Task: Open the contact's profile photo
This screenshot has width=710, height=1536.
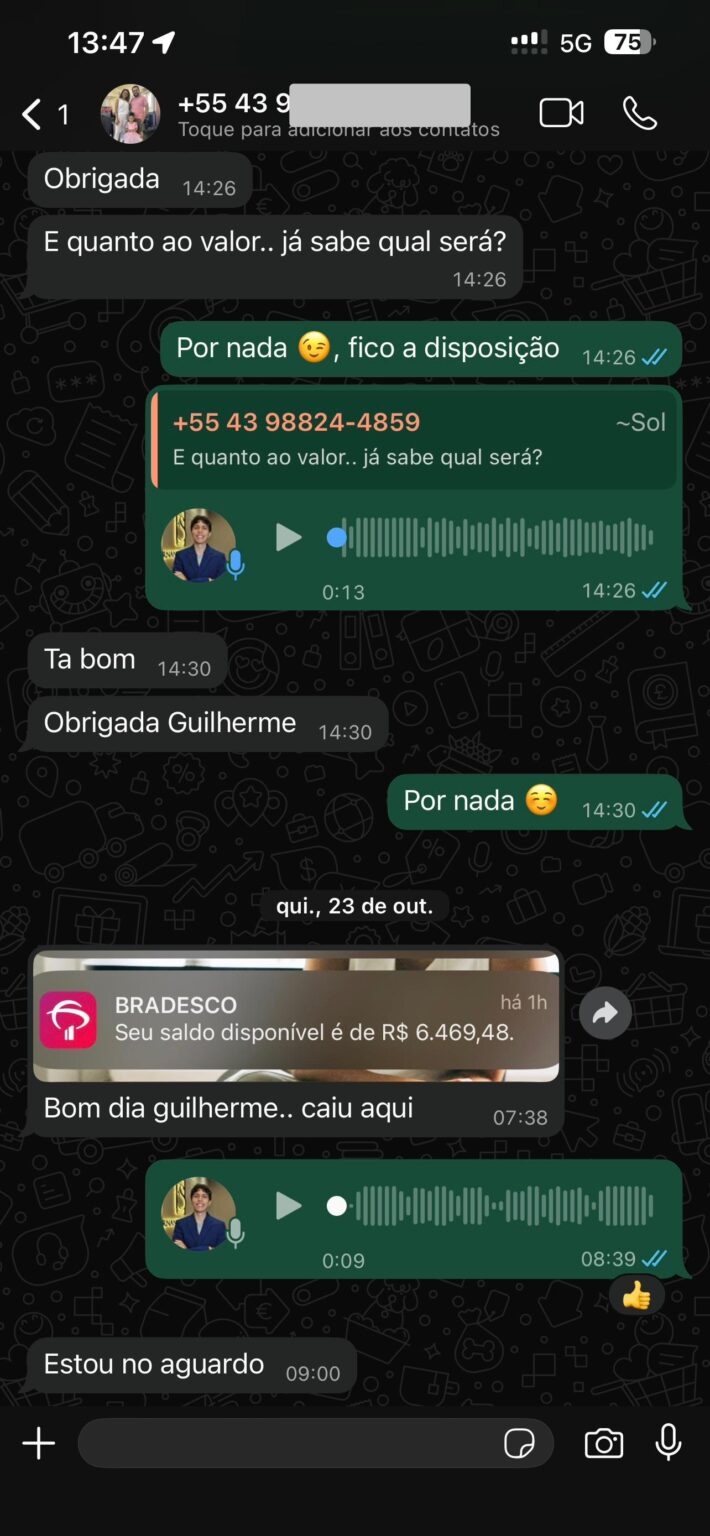Action: tap(130, 114)
